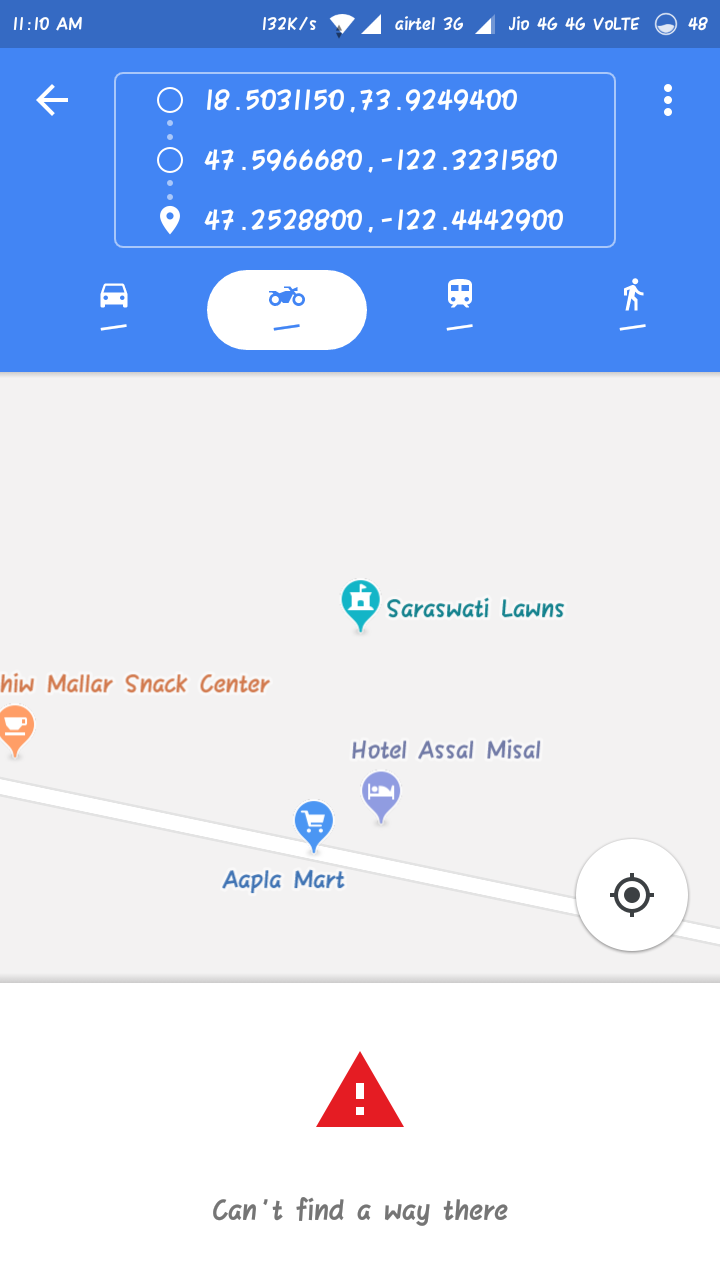Go back using the arrow icon

tap(52, 100)
